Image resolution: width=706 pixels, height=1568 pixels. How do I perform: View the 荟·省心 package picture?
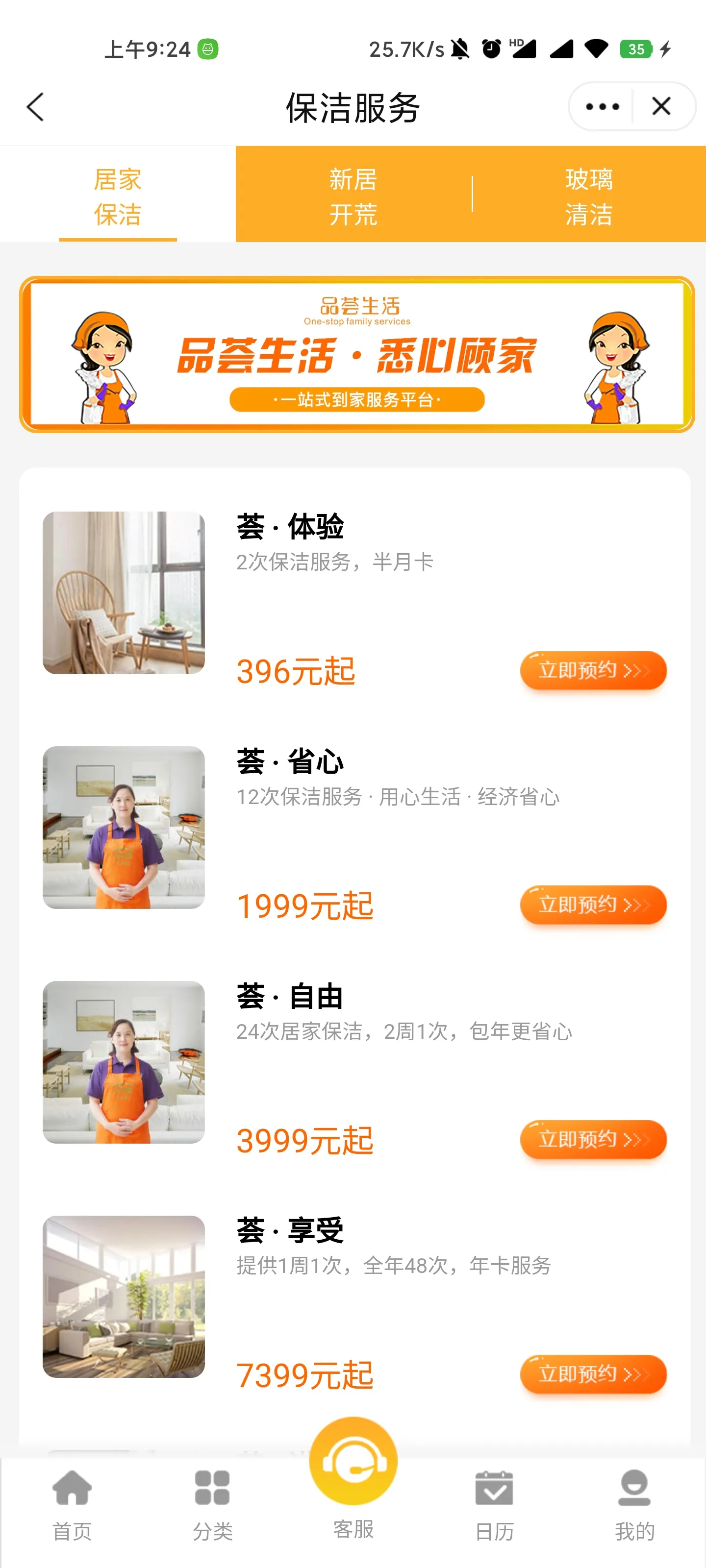coord(124,827)
